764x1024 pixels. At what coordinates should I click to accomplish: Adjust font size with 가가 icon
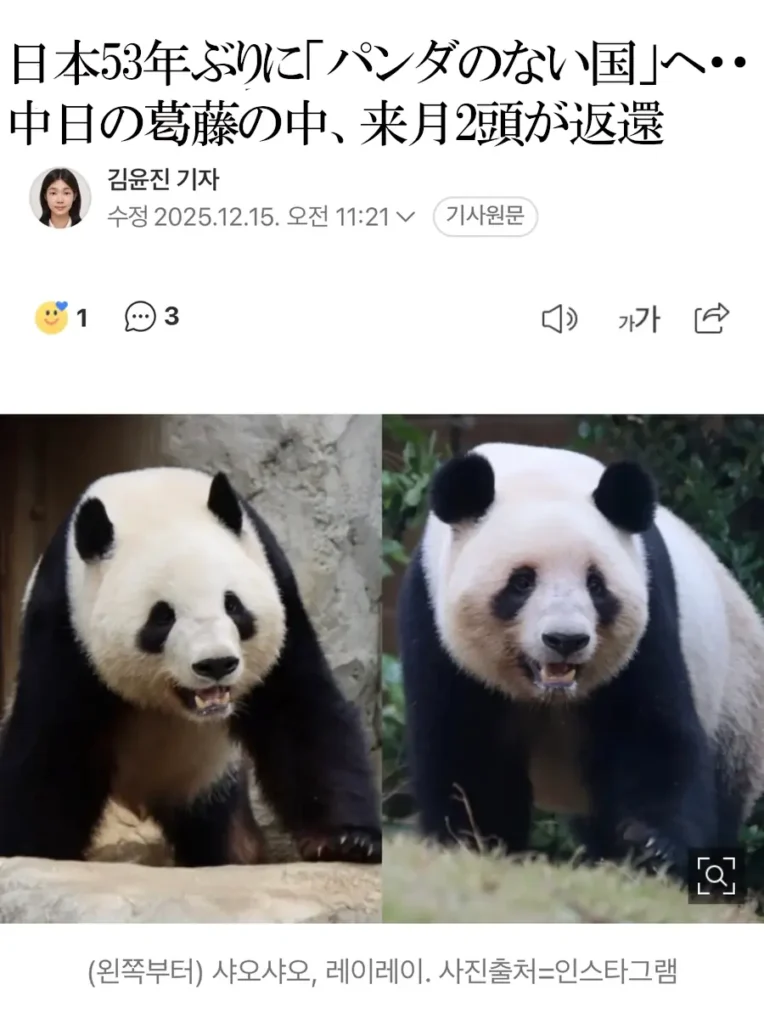pos(638,319)
